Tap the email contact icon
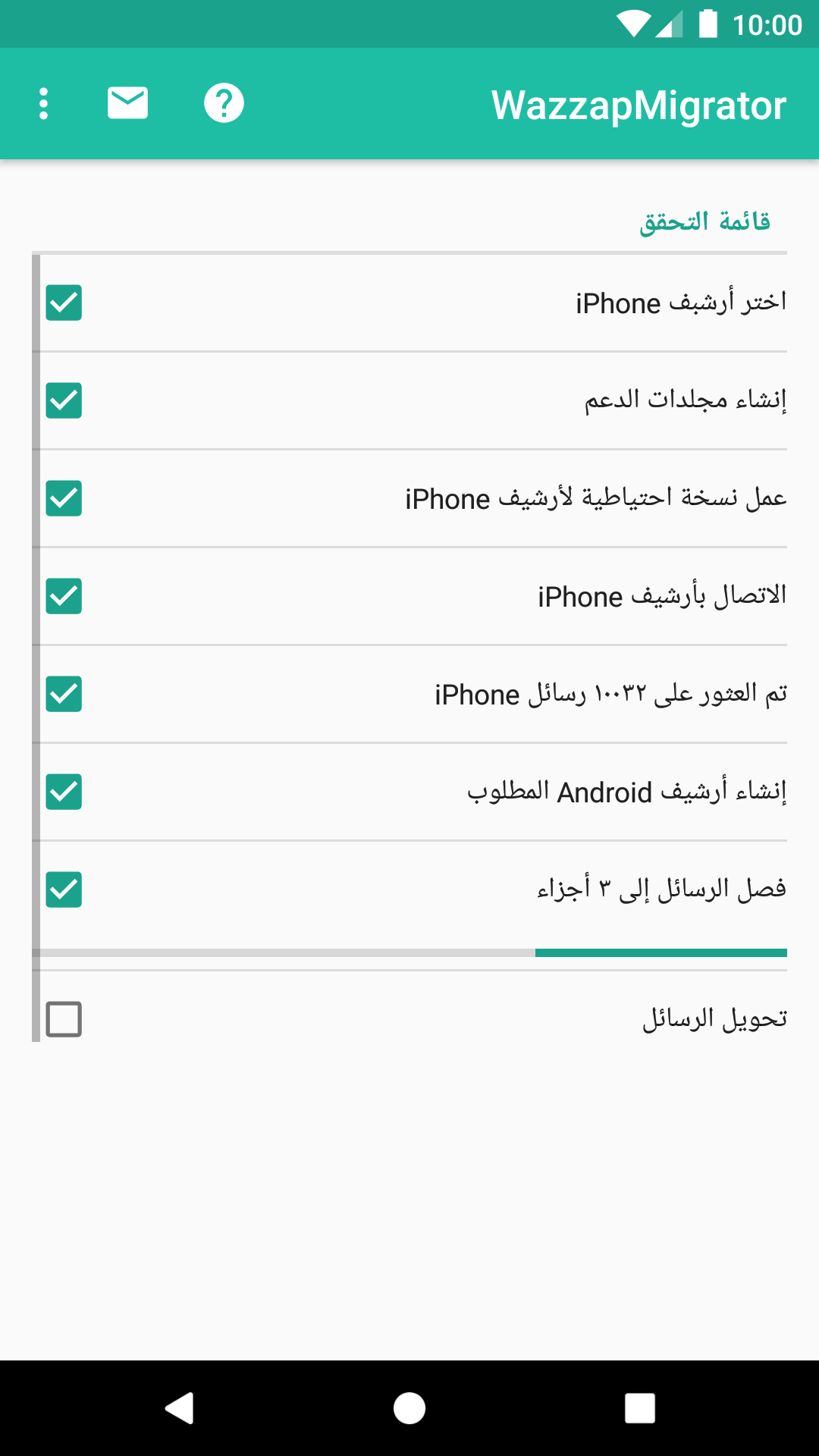819x1456 pixels. click(127, 104)
